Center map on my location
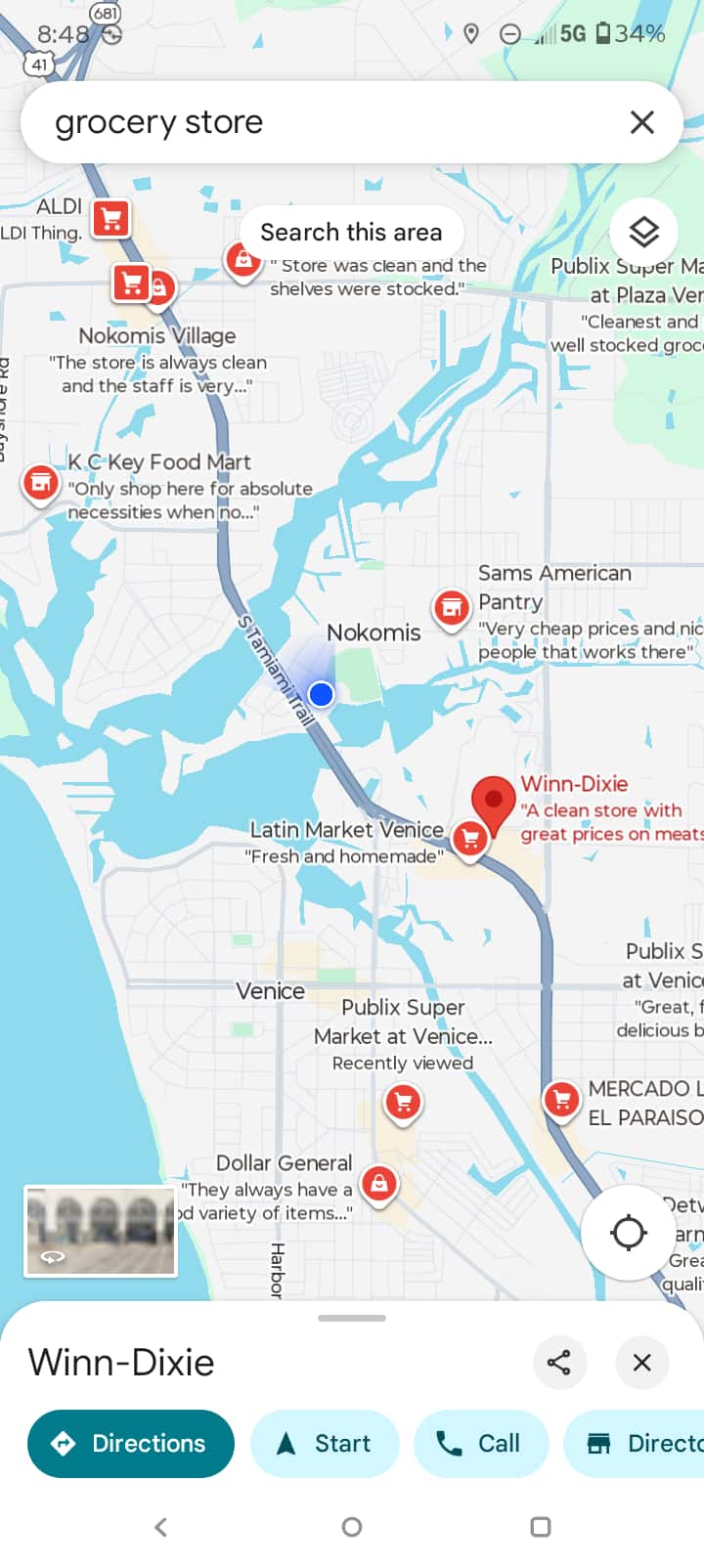The width and height of the screenshot is (704, 1568). tap(628, 1233)
